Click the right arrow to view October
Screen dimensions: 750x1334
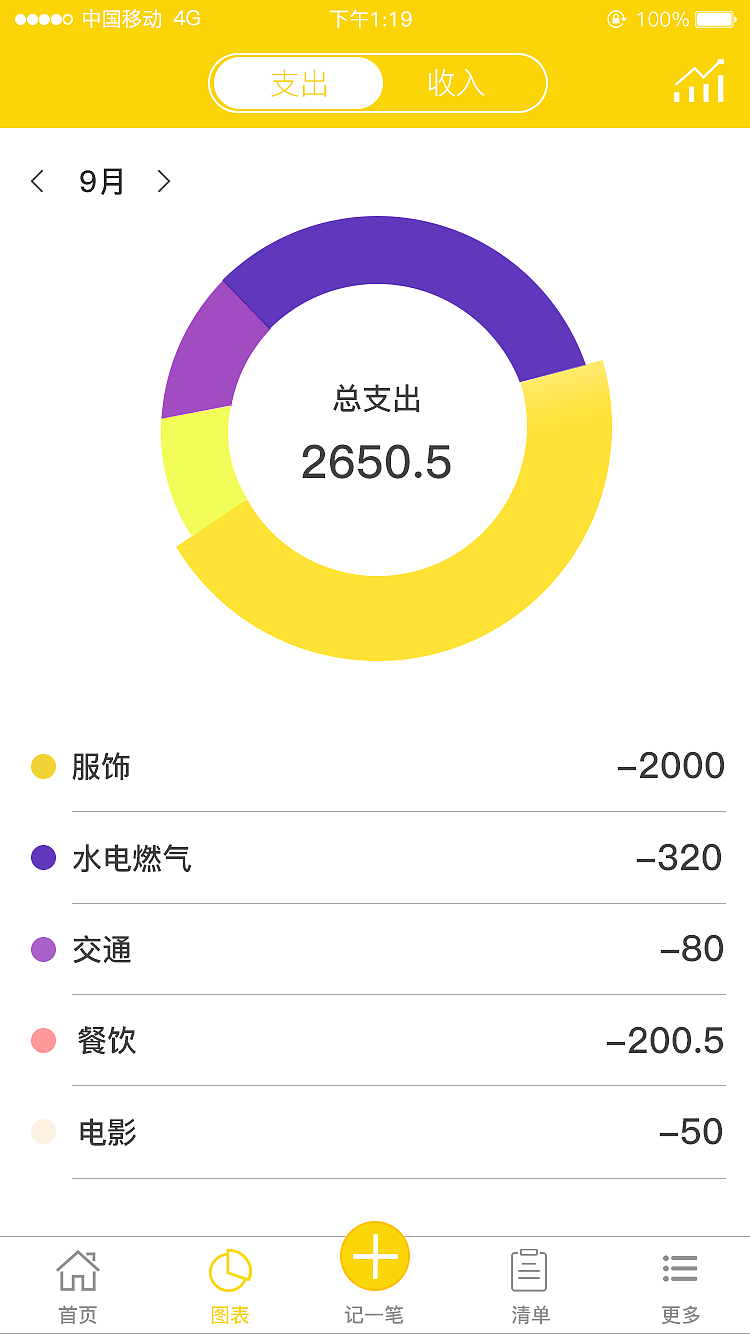tap(163, 181)
